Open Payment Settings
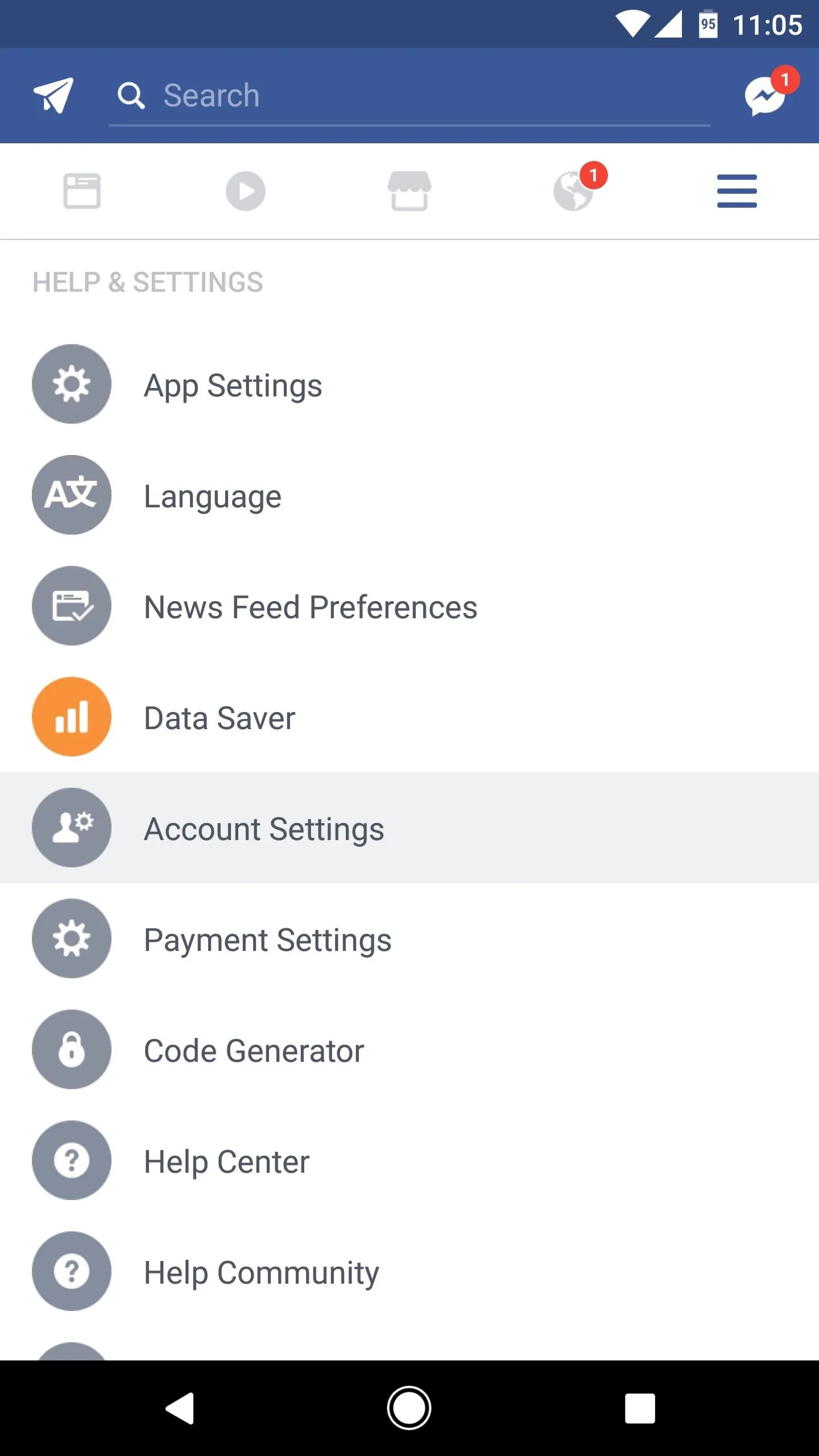Image resolution: width=819 pixels, height=1456 pixels. tap(409, 938)
